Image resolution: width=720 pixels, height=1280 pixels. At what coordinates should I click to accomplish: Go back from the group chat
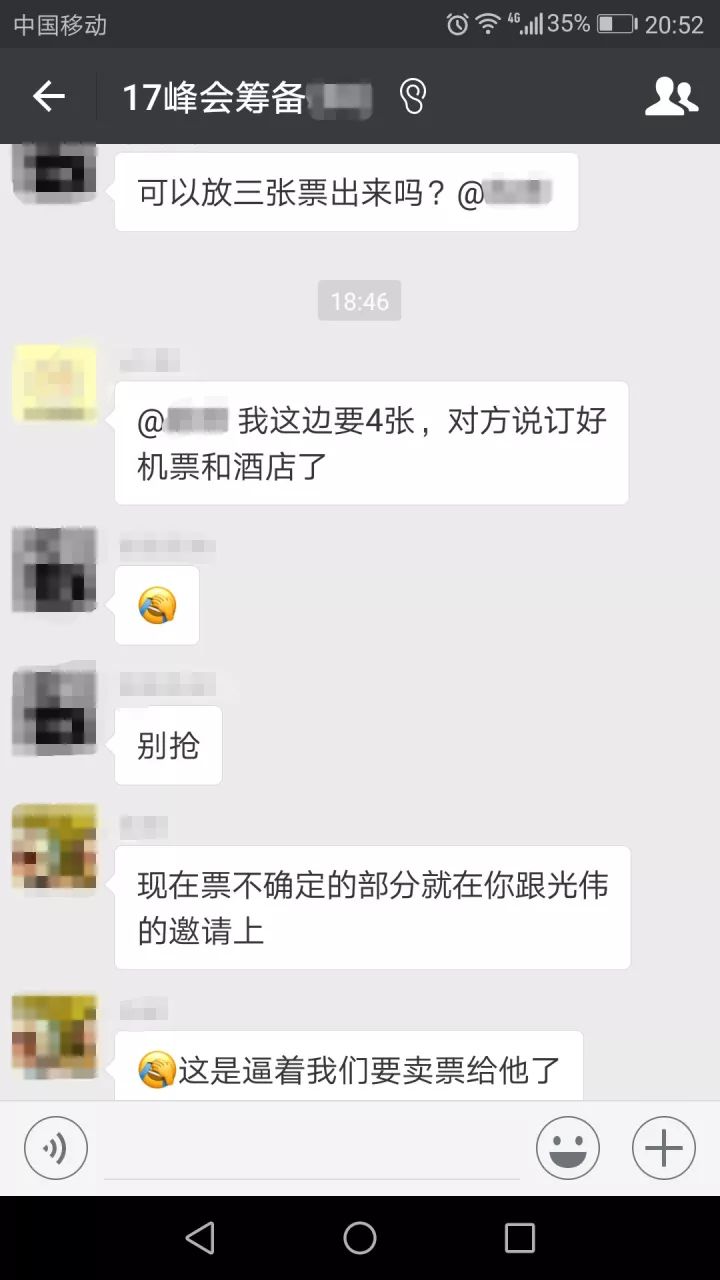pyautogui.click(x=48, y=96)
